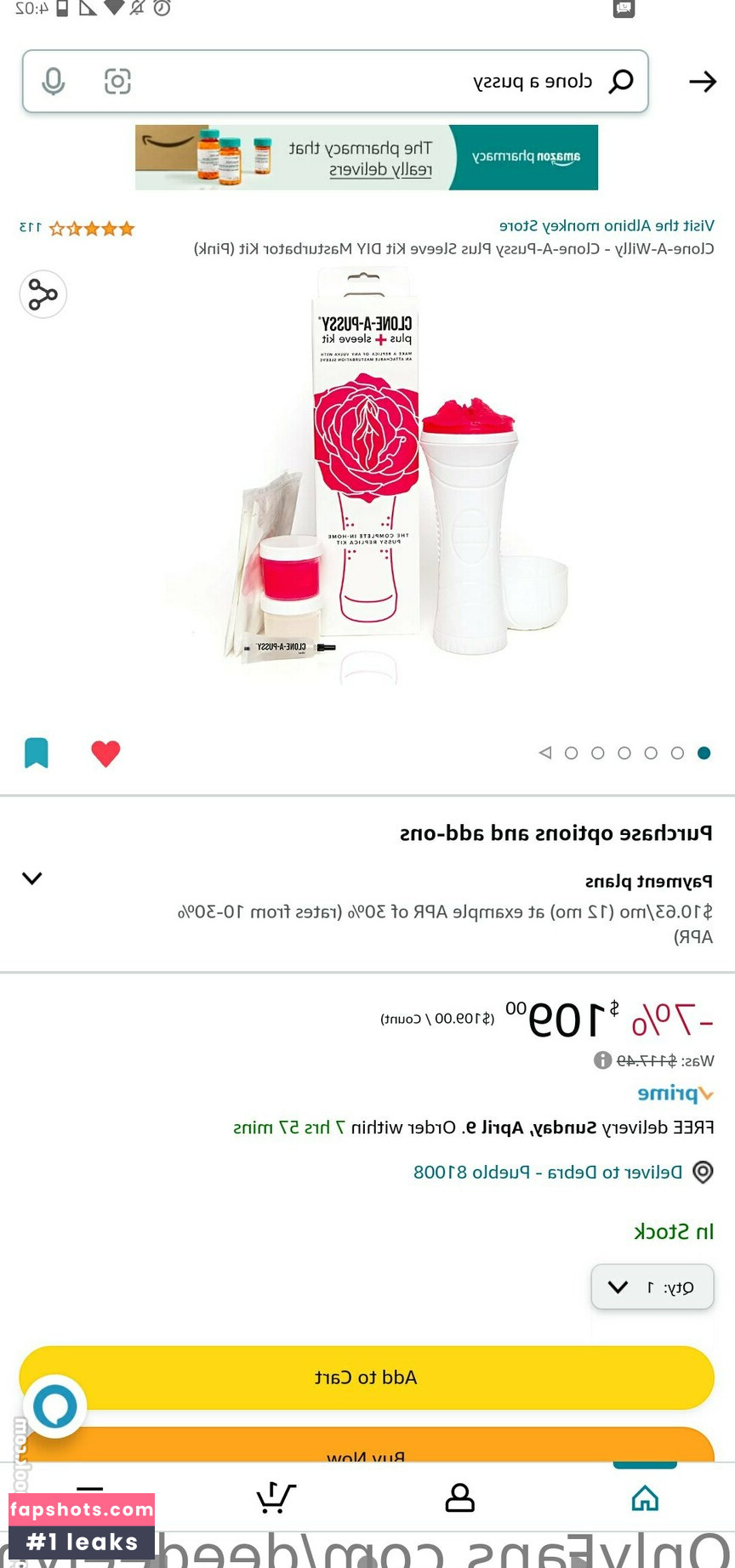Visit the Albino monkey Store
Image resolution: width=735 pixels, height=1568 pixels.
click(607, 225)
